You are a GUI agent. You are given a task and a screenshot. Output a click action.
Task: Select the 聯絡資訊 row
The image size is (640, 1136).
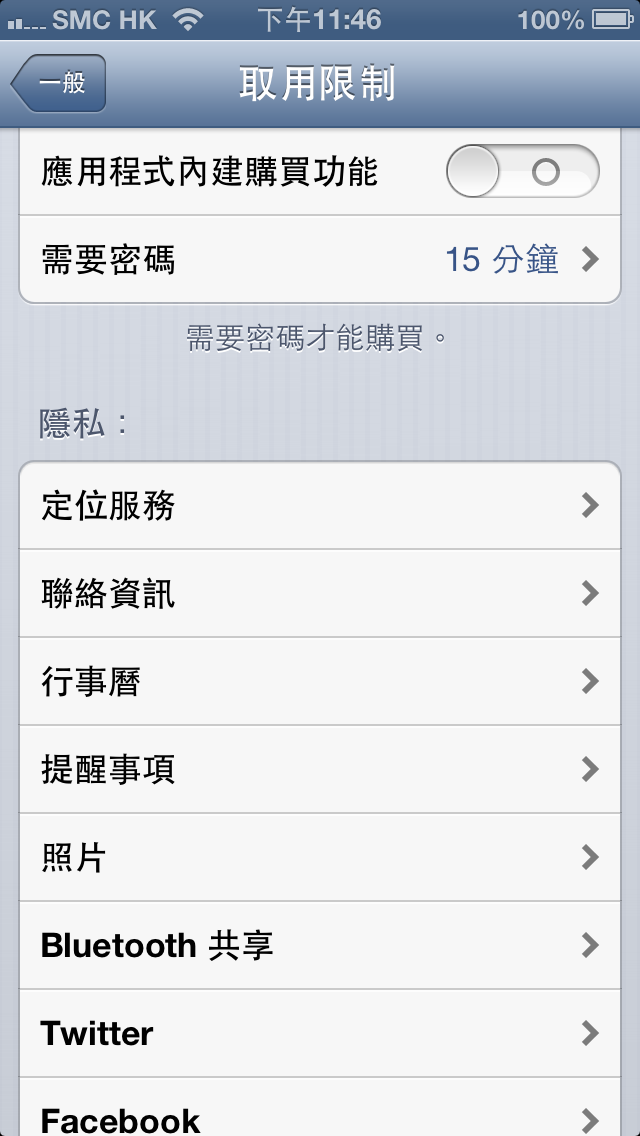click(x=320, y=594)
